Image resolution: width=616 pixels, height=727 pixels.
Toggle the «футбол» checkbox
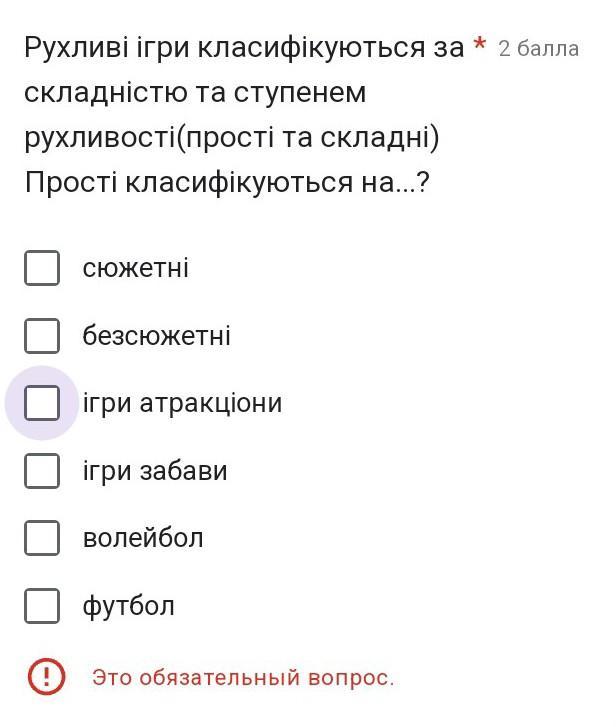tap(42, 606)
